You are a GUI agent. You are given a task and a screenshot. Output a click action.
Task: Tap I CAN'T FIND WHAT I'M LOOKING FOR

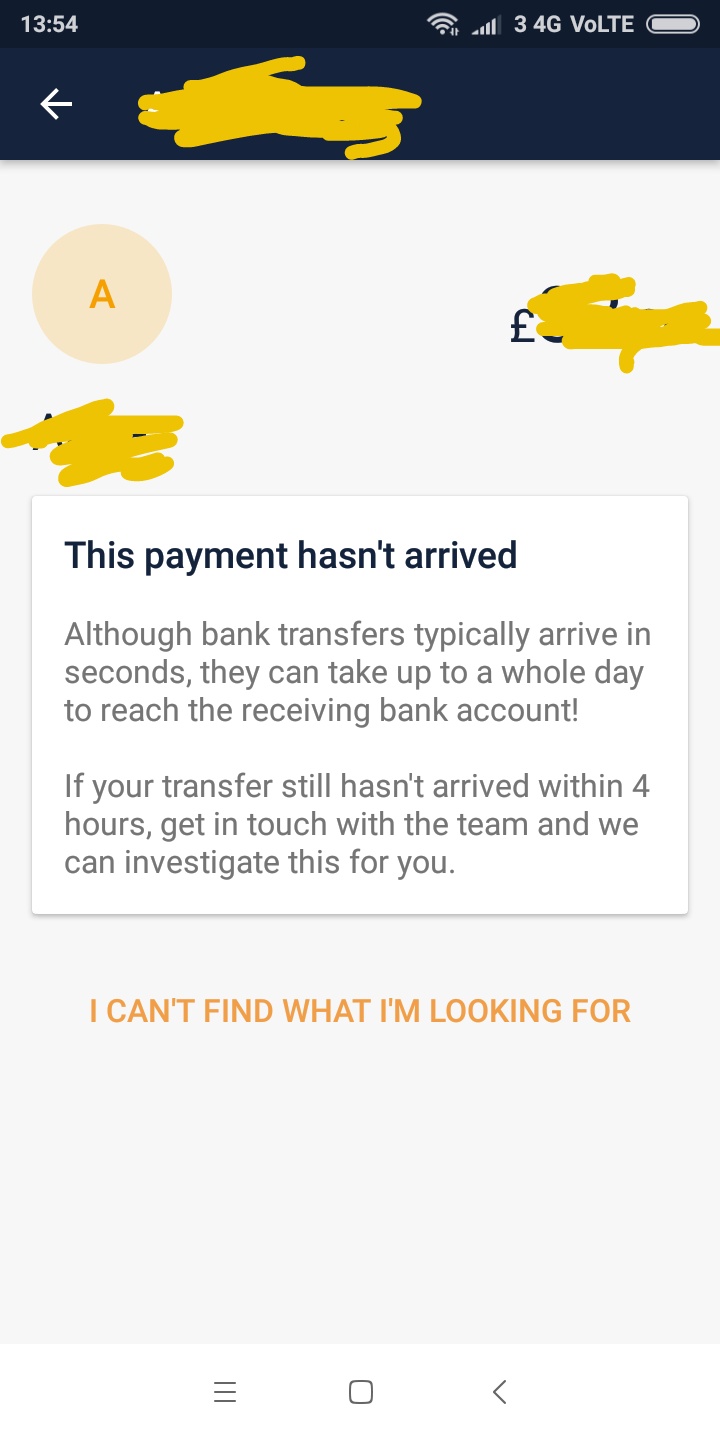pos(360,1011)
